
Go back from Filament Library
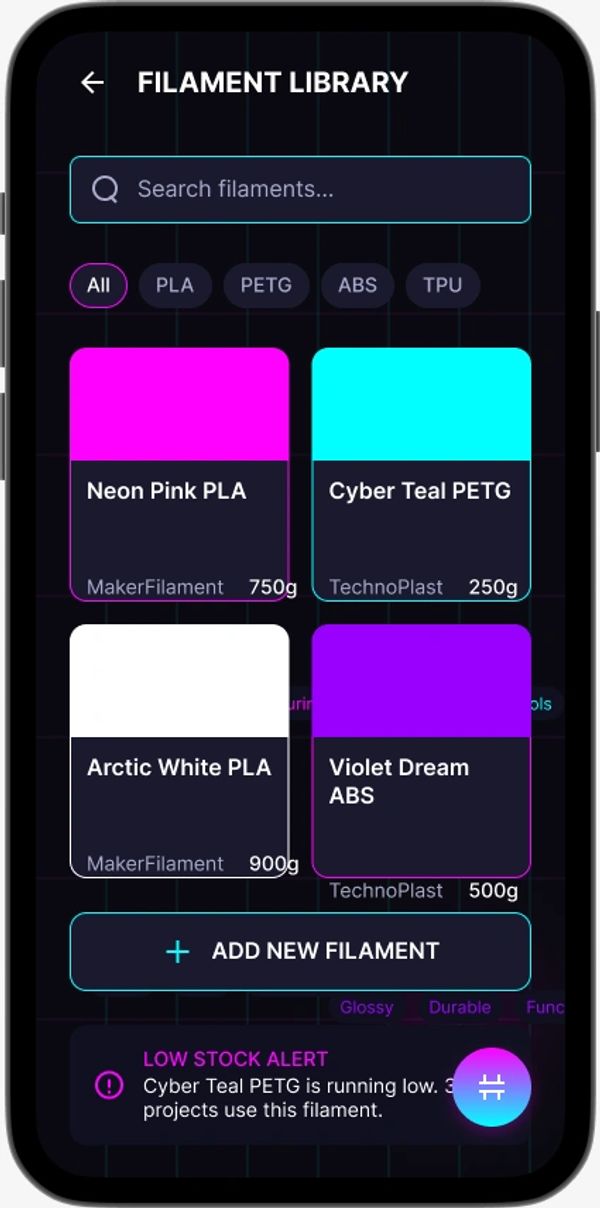coord(92,83)
